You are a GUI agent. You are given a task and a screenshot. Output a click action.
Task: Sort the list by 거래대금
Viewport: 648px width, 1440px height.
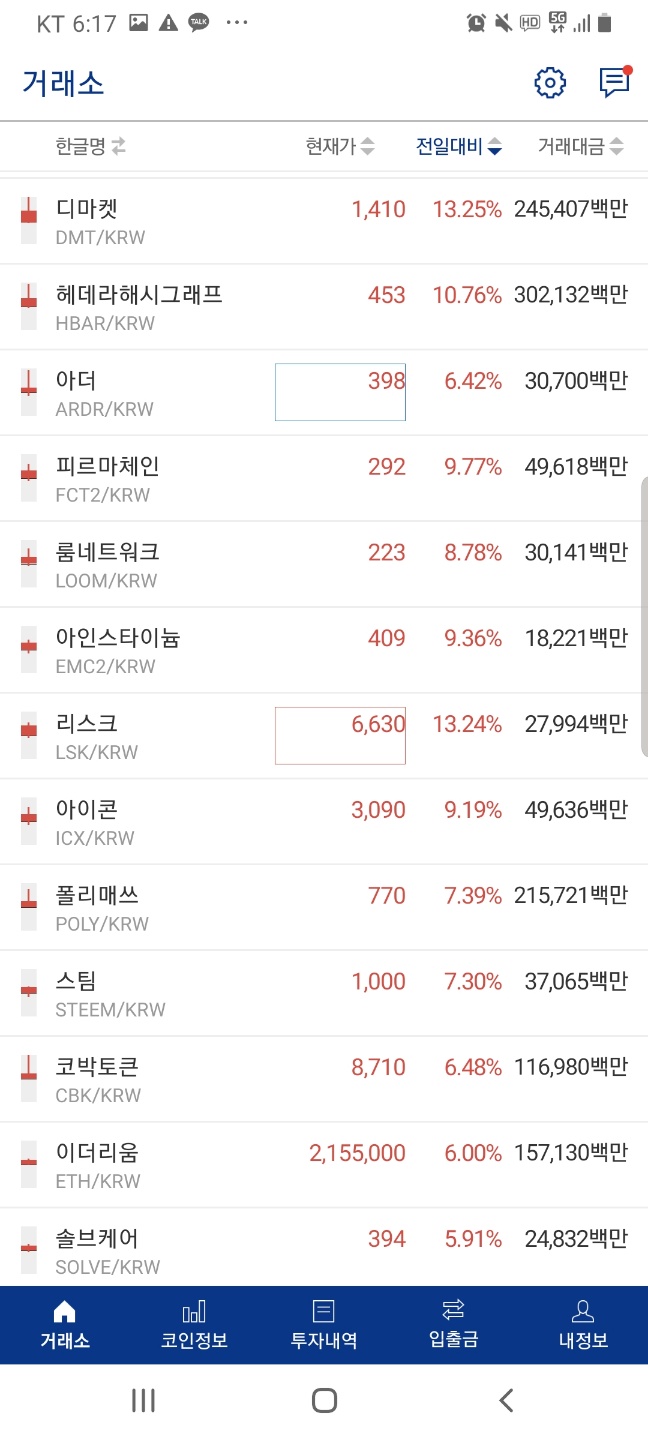(580, 147)
